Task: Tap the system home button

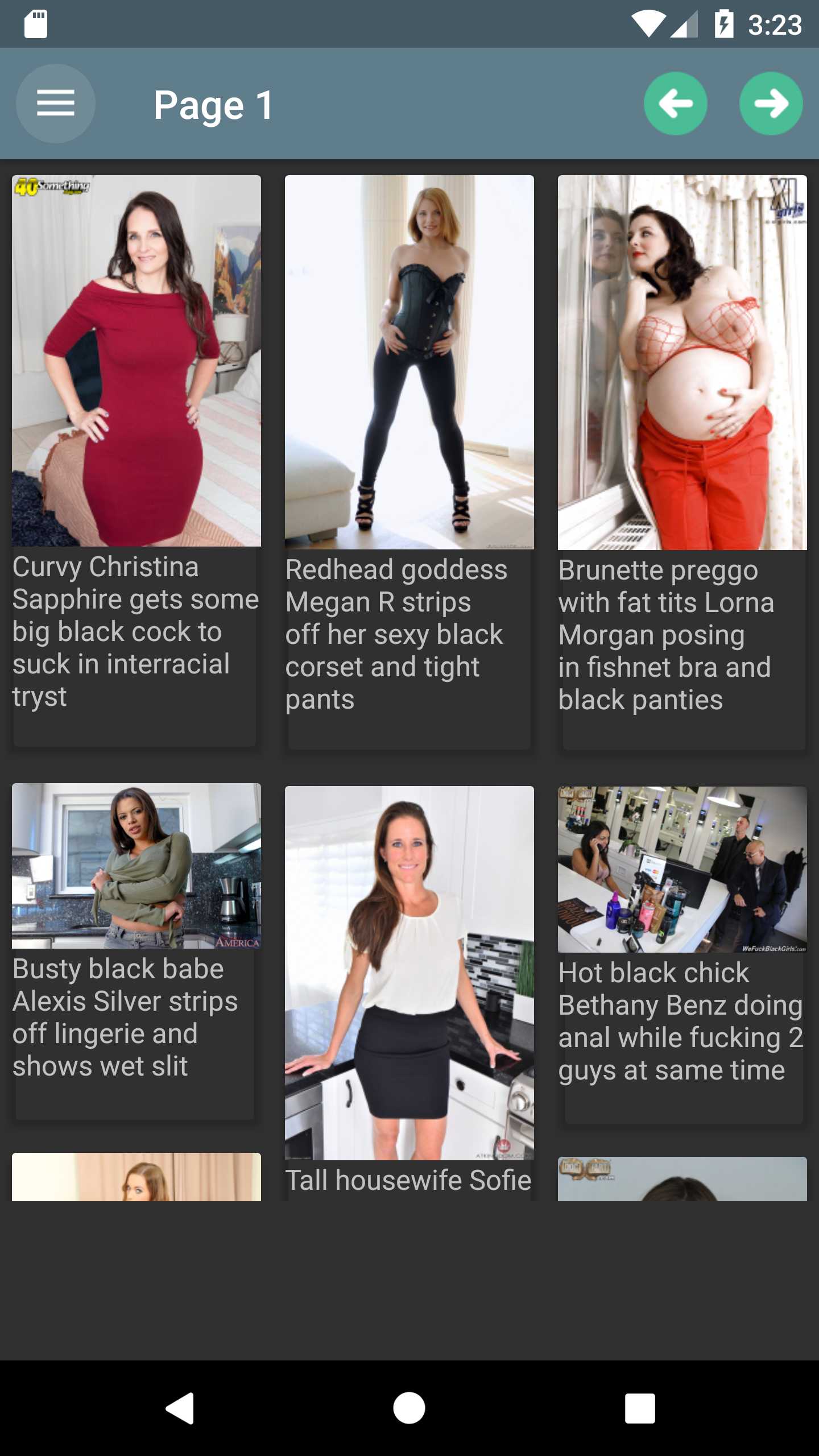Action: point(409,1408)
